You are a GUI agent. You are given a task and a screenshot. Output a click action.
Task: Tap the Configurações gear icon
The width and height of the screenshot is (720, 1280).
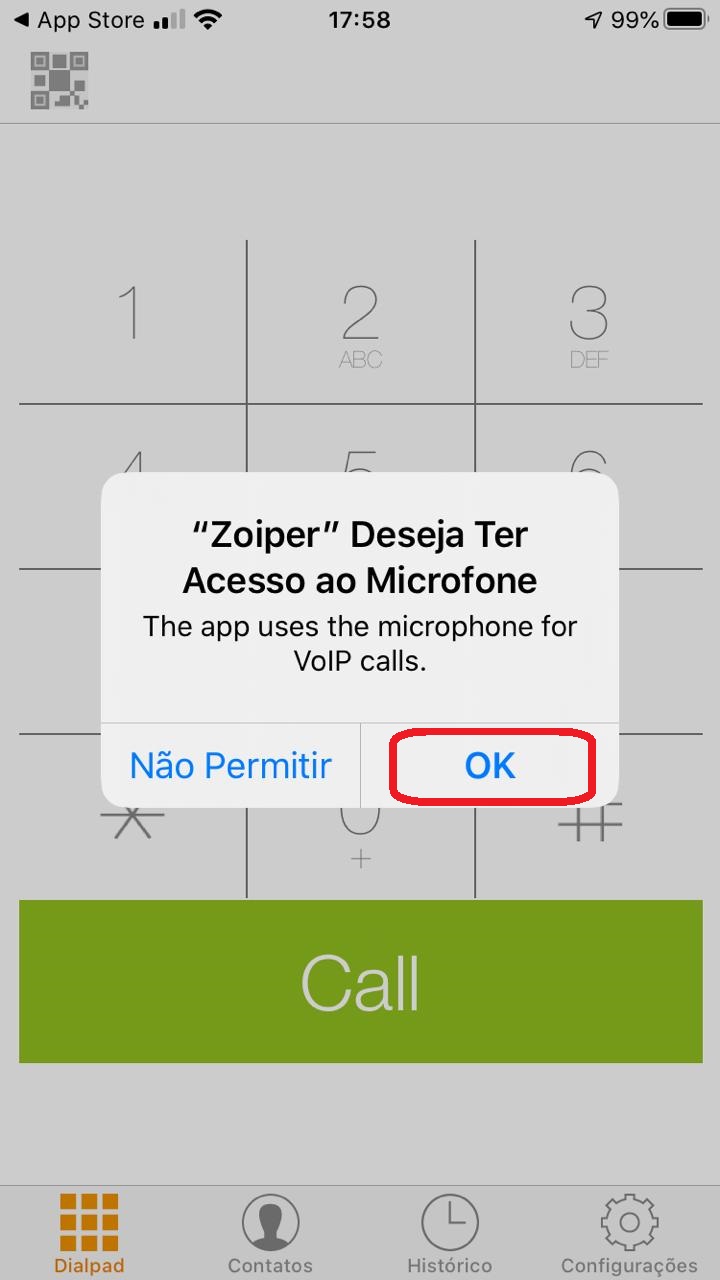(x=628, y=1220)
